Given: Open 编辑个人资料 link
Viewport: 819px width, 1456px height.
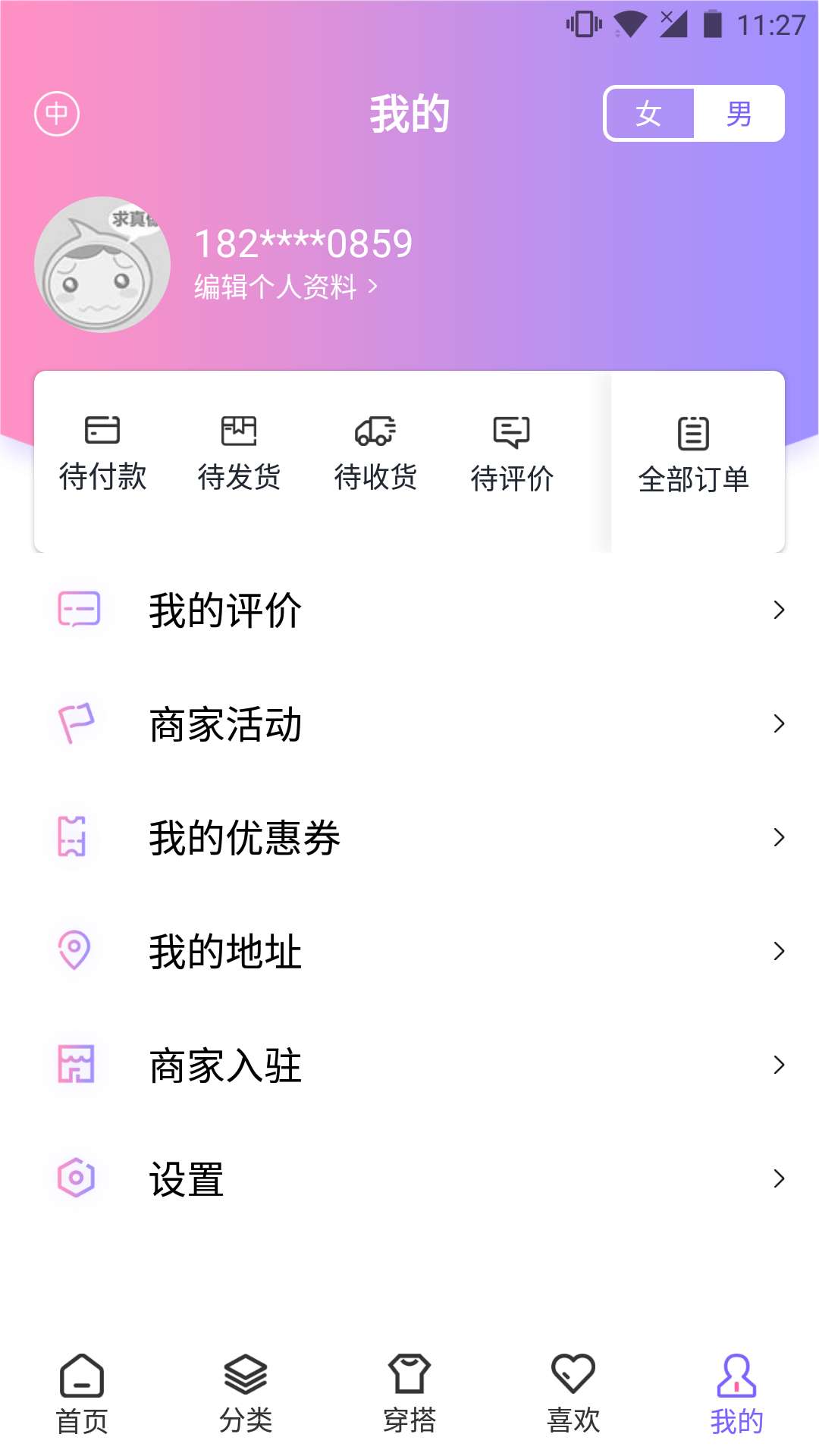Looking at the screenshot, I should (x=285, y=287).
